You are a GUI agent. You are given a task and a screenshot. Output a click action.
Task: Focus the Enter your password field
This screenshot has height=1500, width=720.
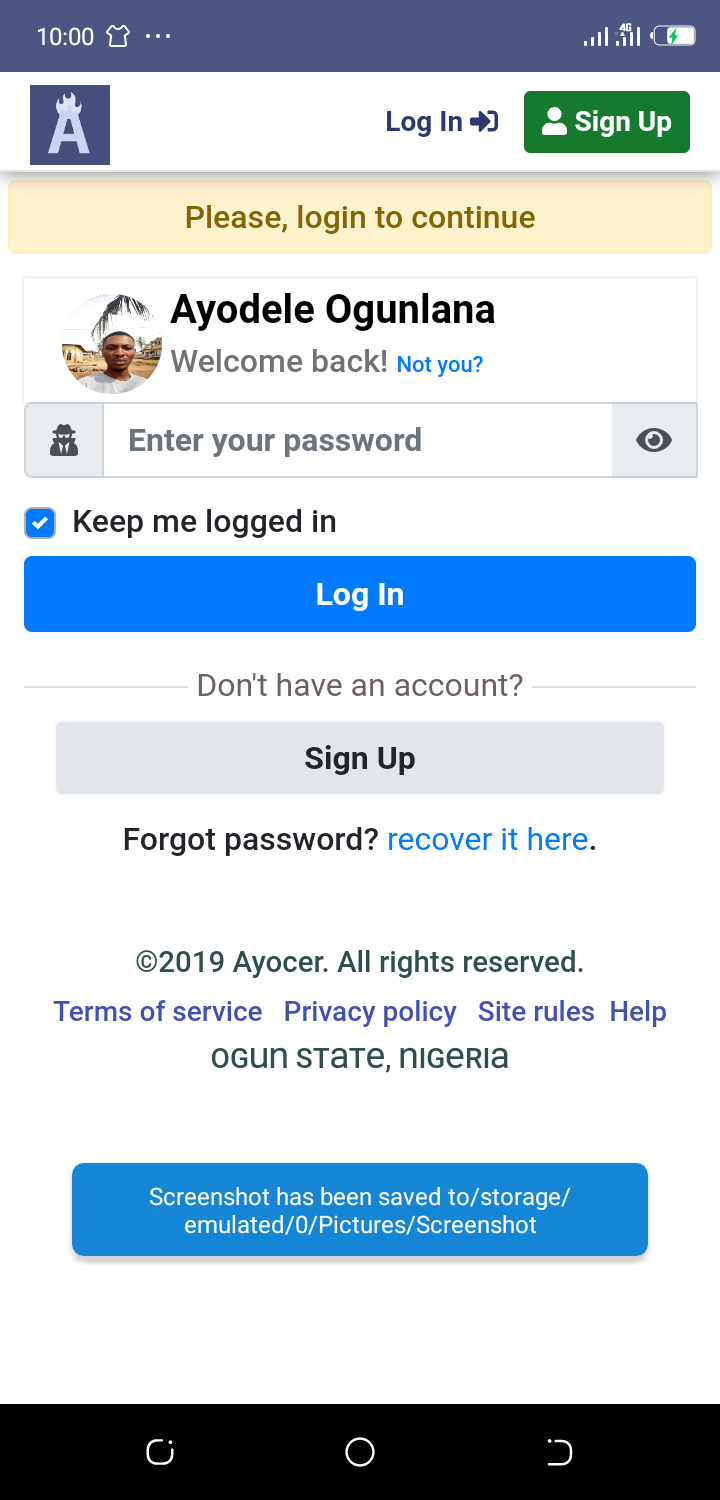tap(357, 440)
